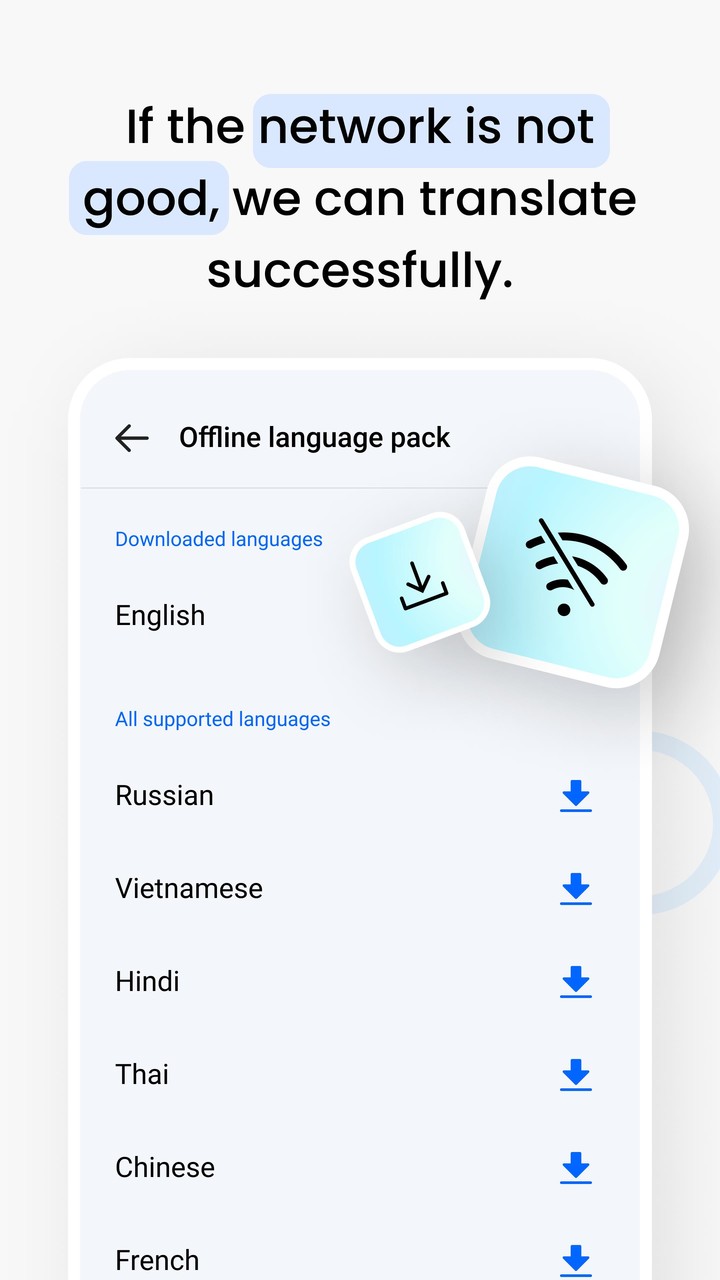This screenshot has height=1280, width=720.
Task: Download the Vietnamese language pack
Action: pos(575,889)
